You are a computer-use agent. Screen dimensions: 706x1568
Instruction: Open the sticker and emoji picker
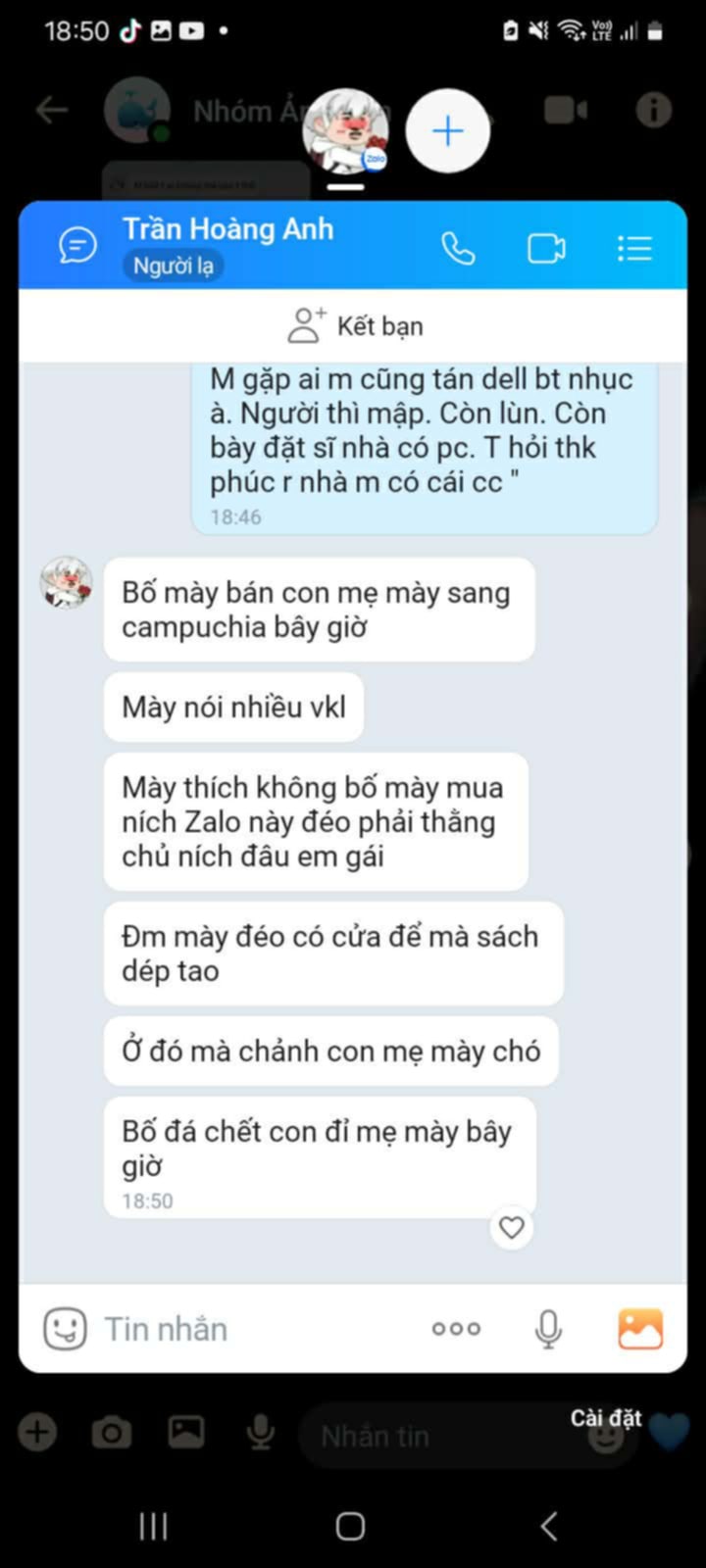tap(65, 1329)
